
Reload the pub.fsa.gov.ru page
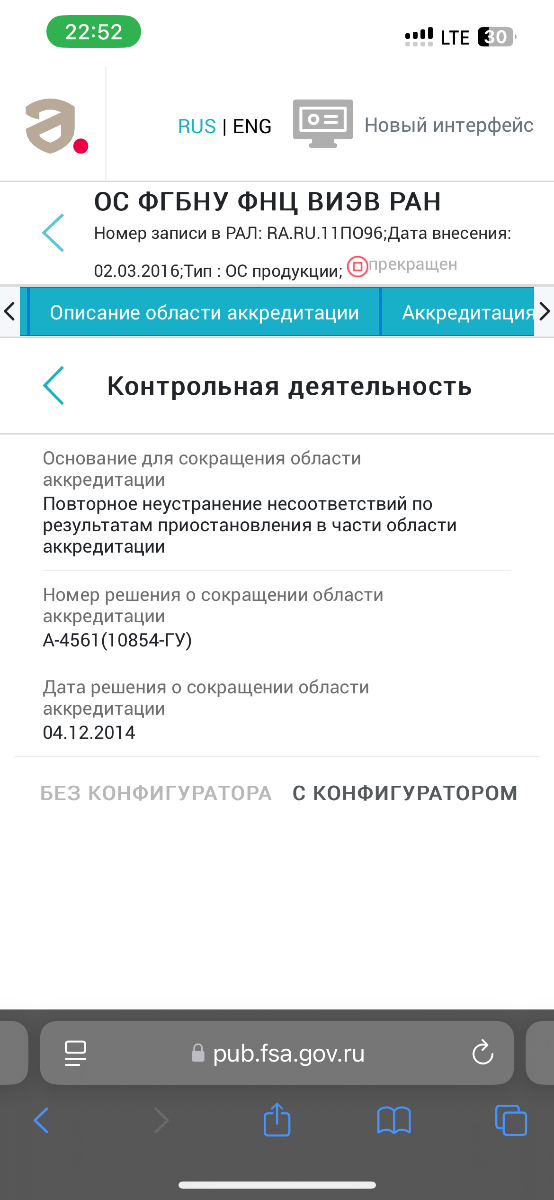[482, 1052]
